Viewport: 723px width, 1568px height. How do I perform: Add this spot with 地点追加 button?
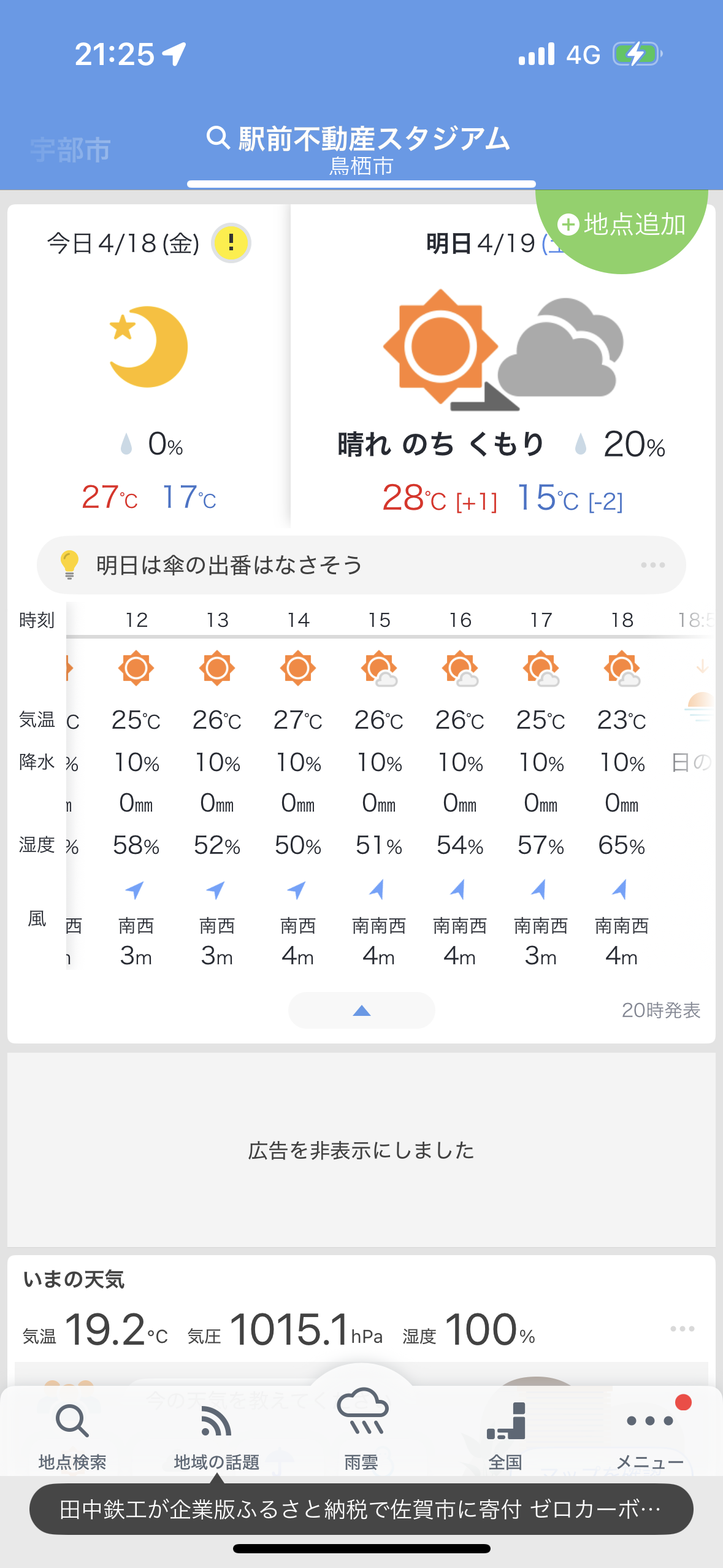pos(621,225)
